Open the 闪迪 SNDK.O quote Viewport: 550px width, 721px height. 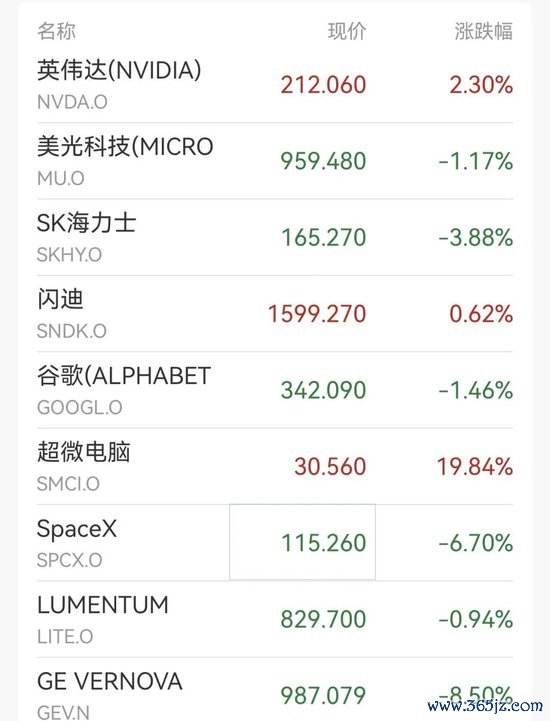275,314
